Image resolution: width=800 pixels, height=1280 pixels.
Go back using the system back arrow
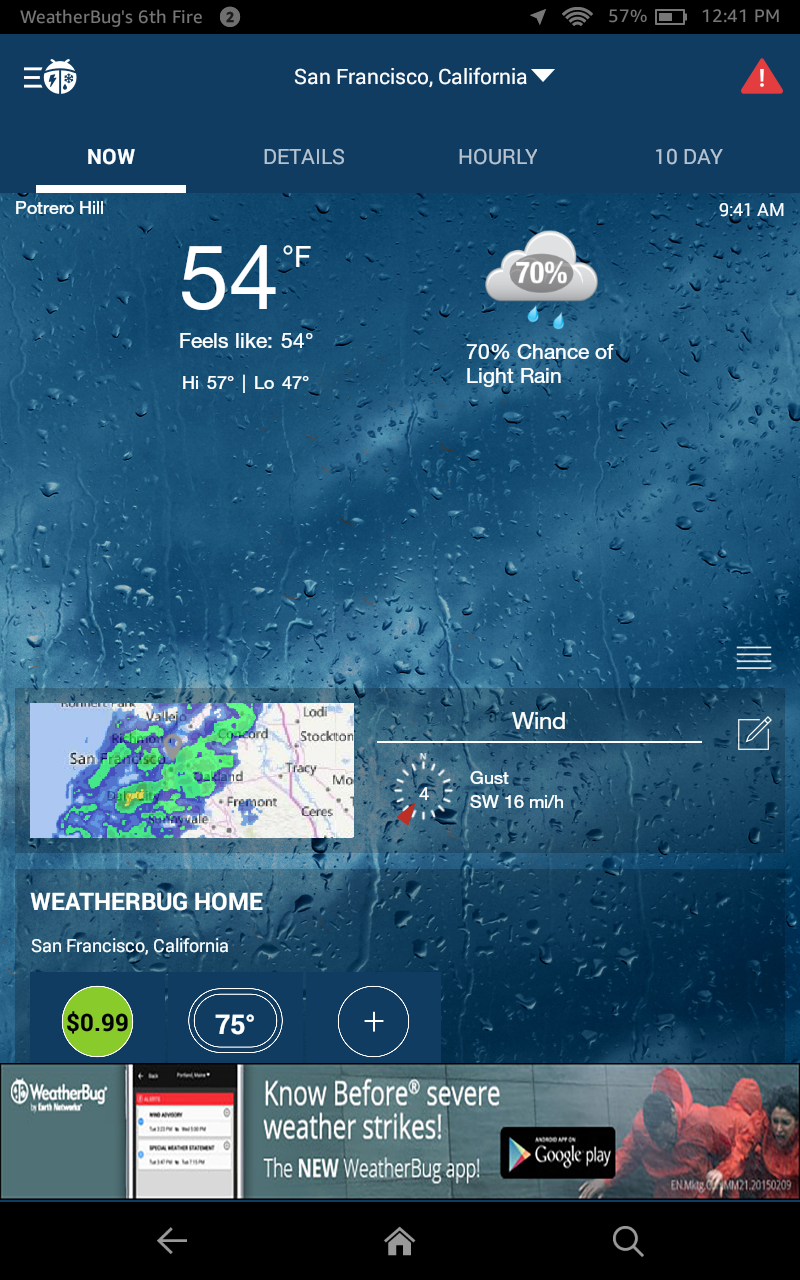click(172, 1241)
